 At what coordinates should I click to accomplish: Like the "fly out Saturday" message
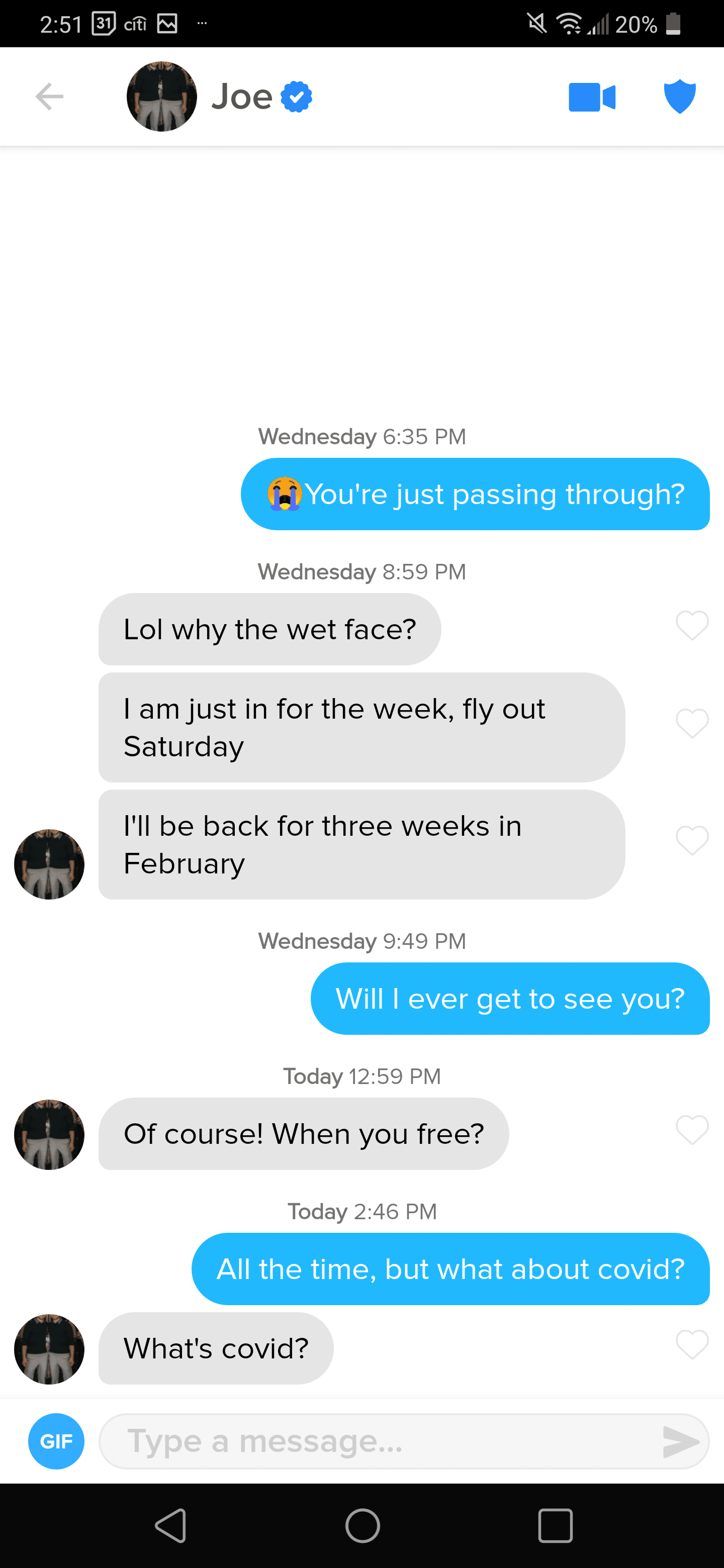692,723
